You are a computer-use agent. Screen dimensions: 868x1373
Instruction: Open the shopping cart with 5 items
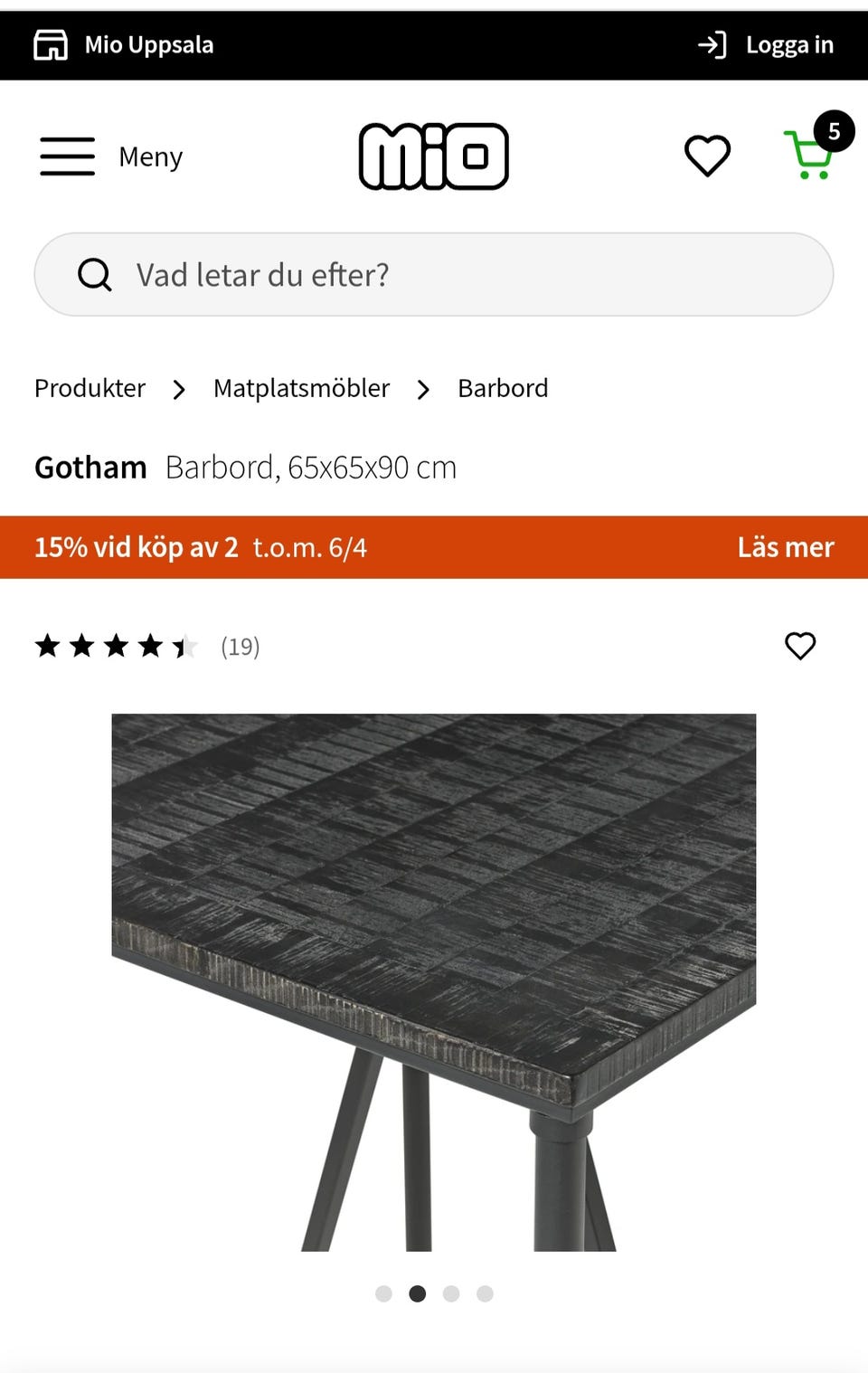tap(811, 156)
